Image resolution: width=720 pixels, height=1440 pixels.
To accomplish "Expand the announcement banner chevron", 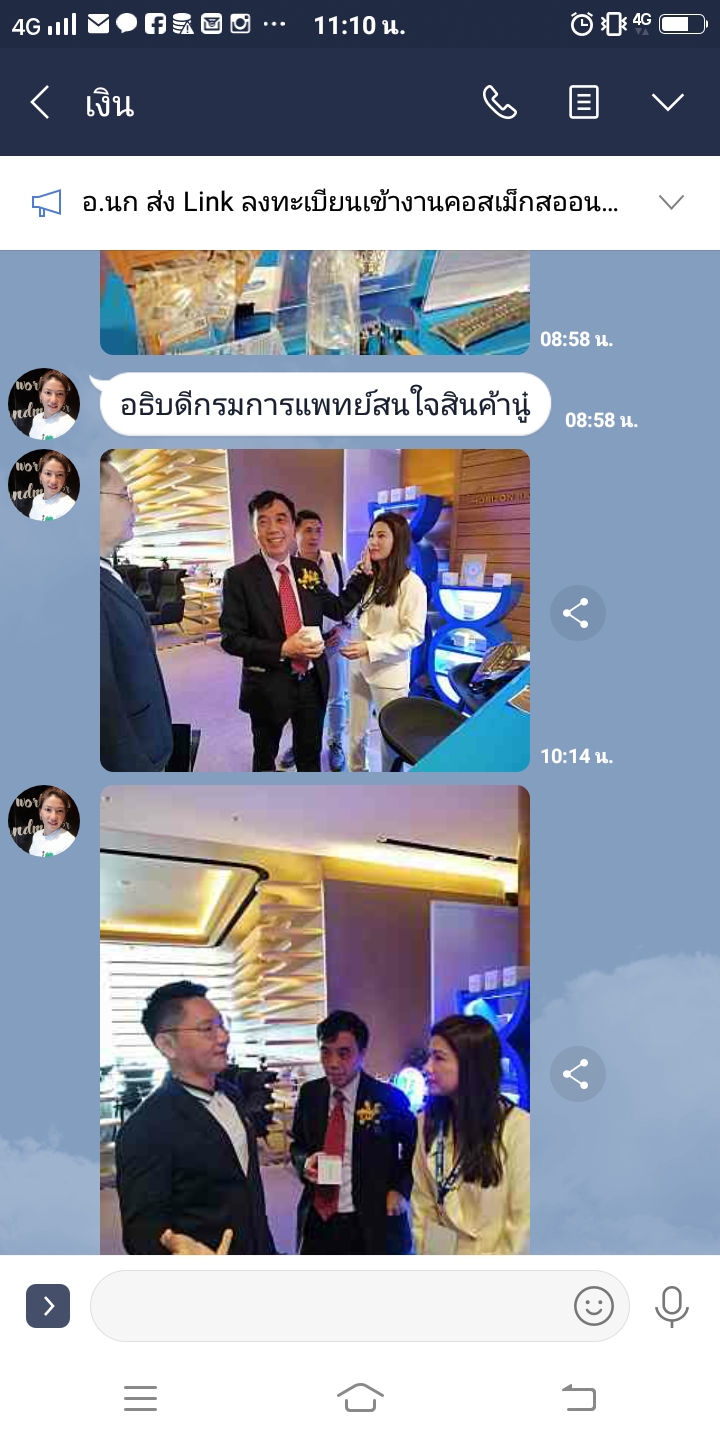I will [671, 203].
